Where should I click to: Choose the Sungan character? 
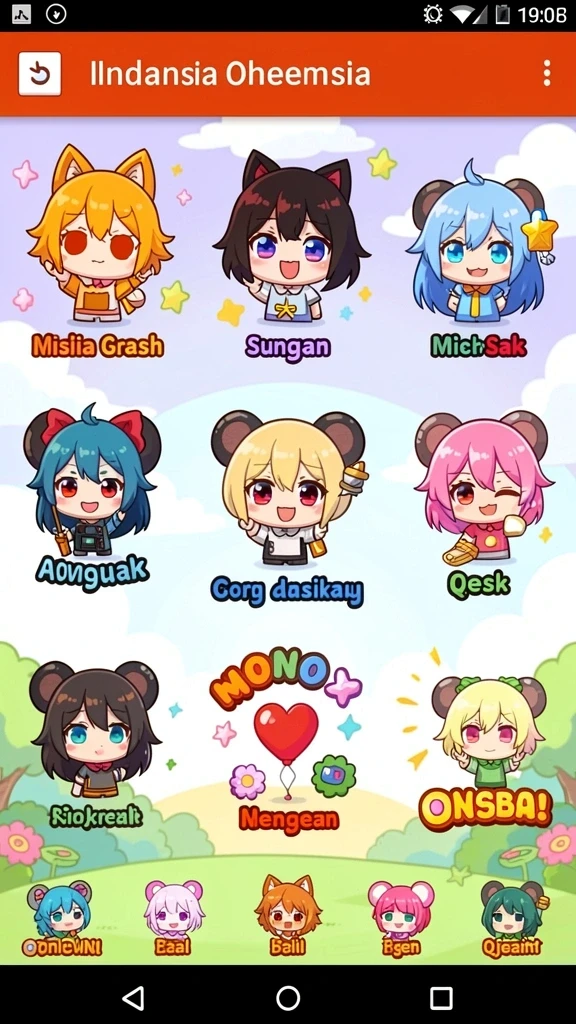pyautogui.click(x=288, y=255)
